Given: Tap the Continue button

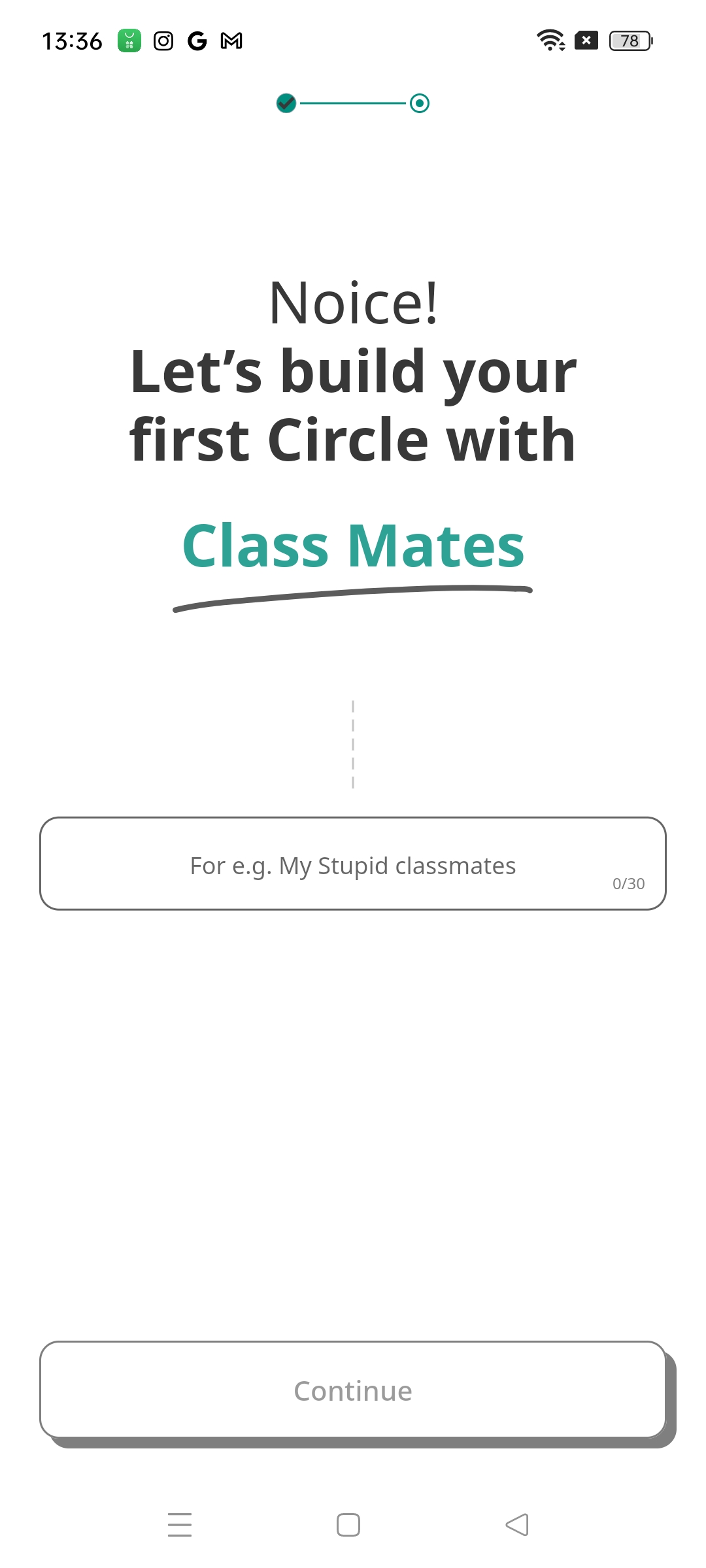Looking at the screenshot, I should [353, 1390].
